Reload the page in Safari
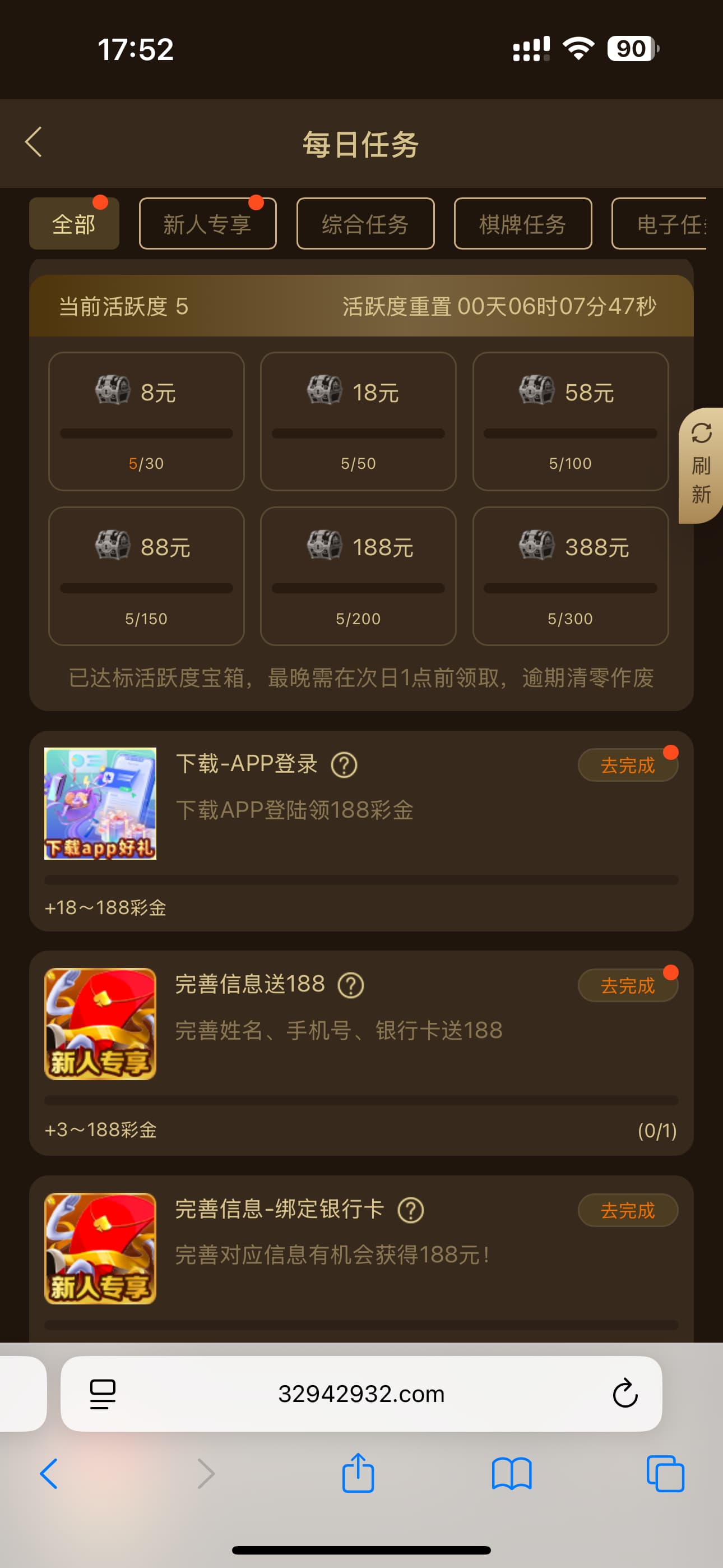723x1568 pixels. coord(624,1393)
